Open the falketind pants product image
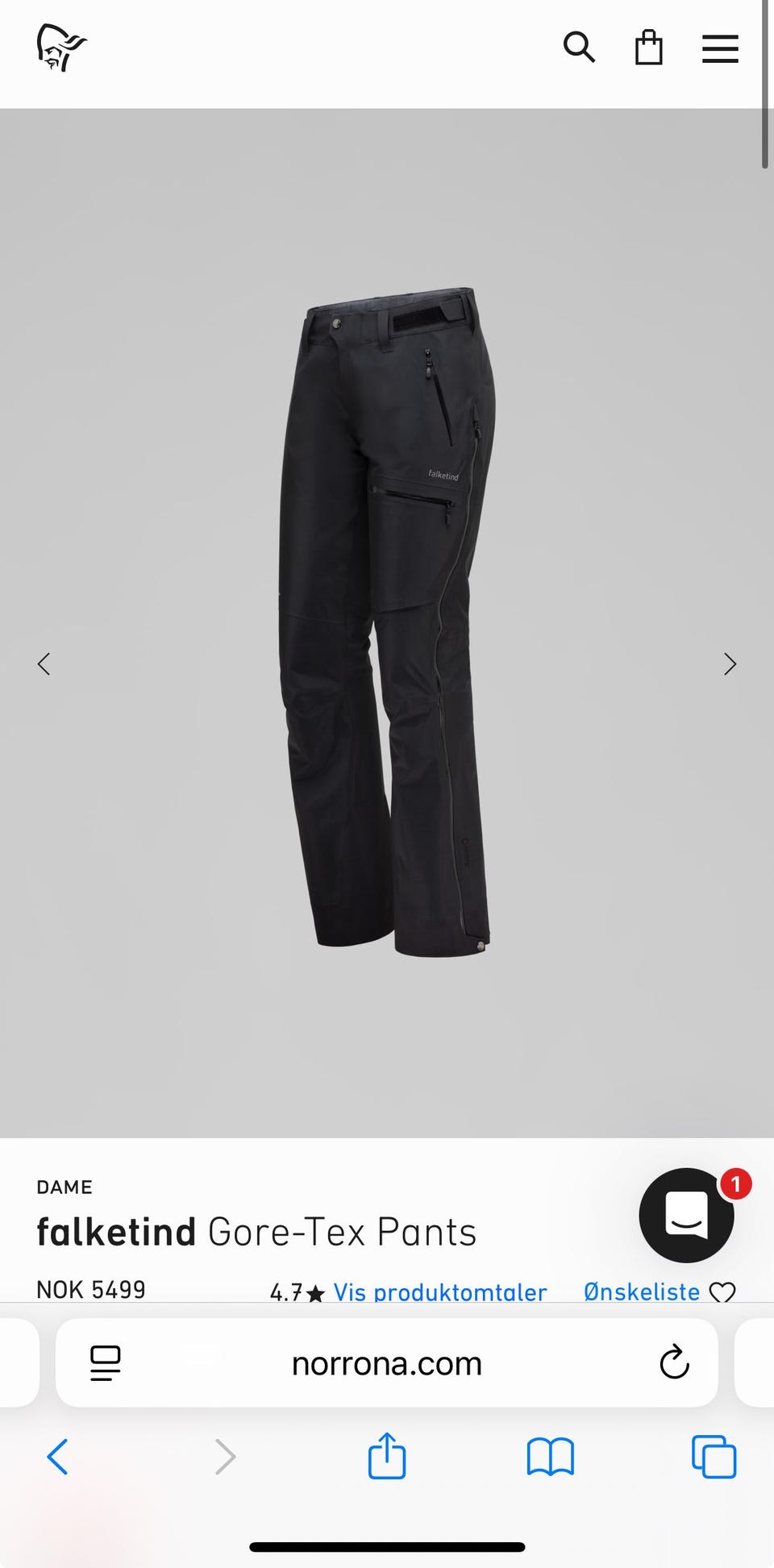This screenshot has height=1568, width=774. [x=387, y=621]
